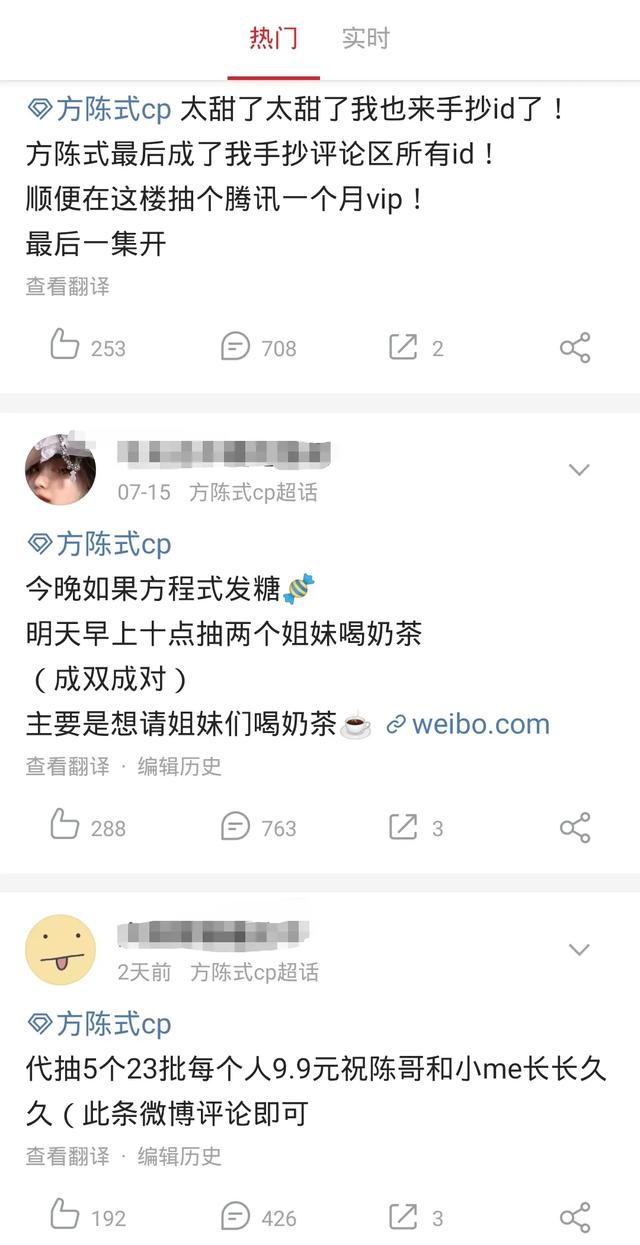Screen dimensions: 640x1245
Task: Tap 查看翻译 under the 代抽 post
Action: 67,1157
